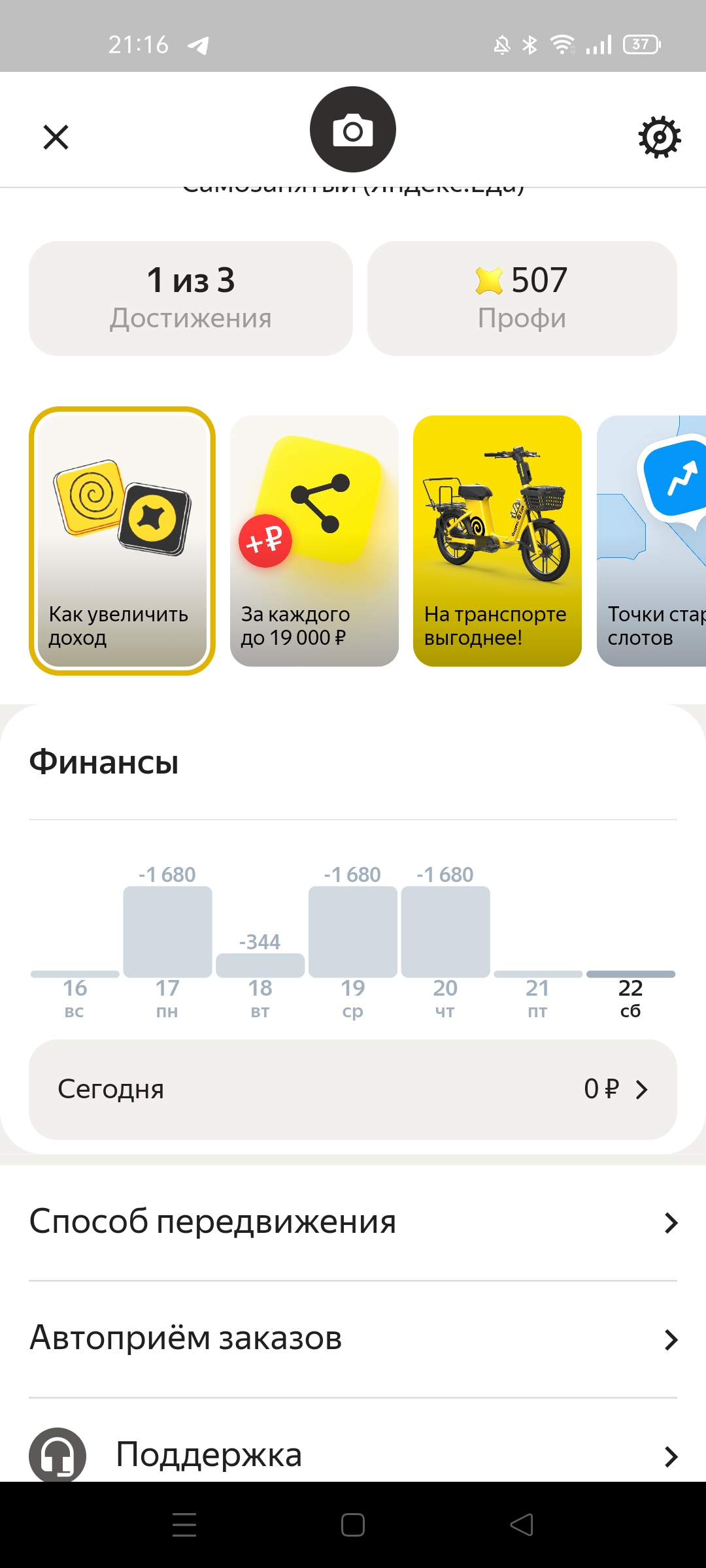
Task: Open the story Как увеличить доход
Action: [x=122, y=541]
